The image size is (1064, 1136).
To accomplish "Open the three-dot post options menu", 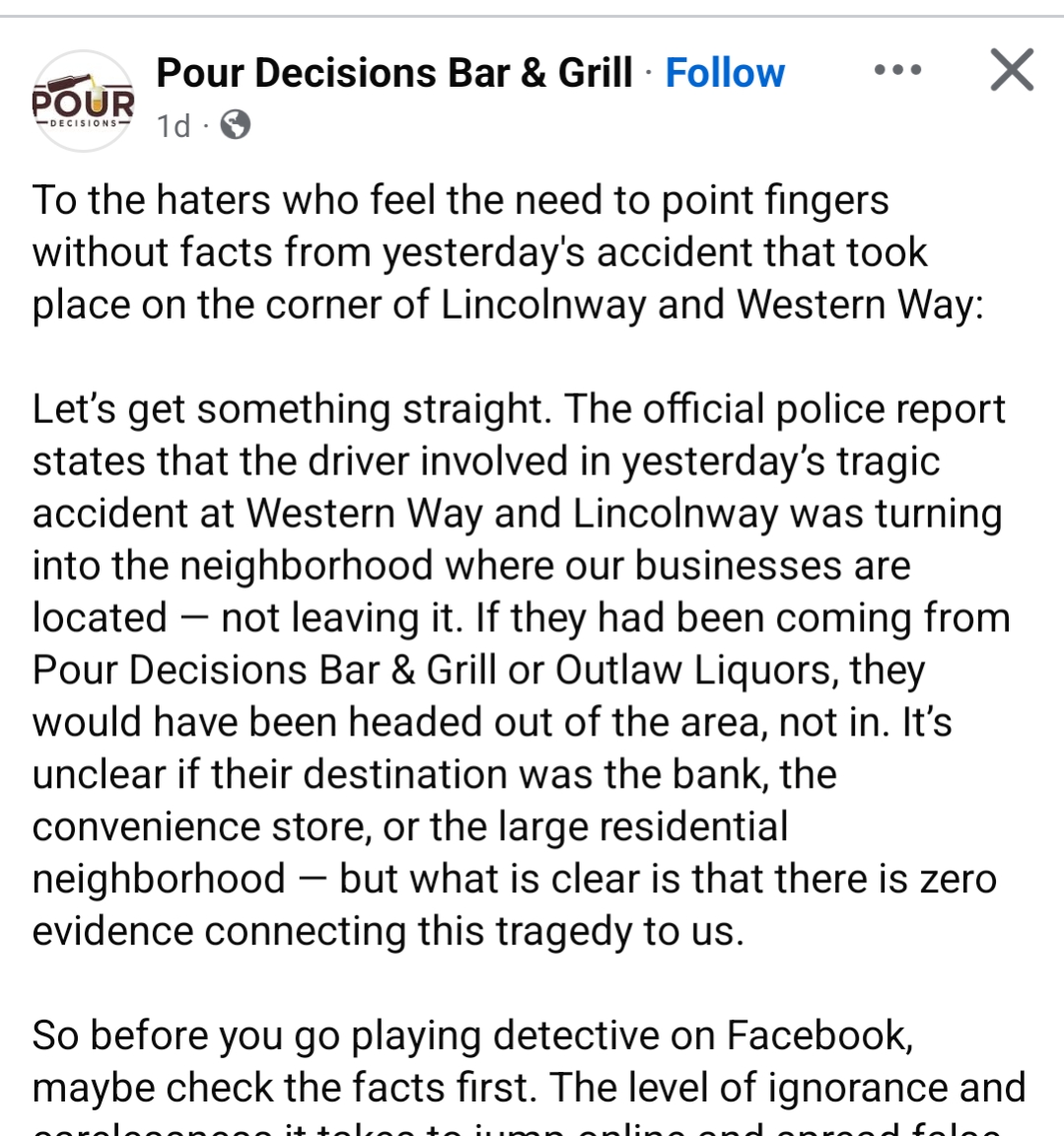I will (897, 71).
